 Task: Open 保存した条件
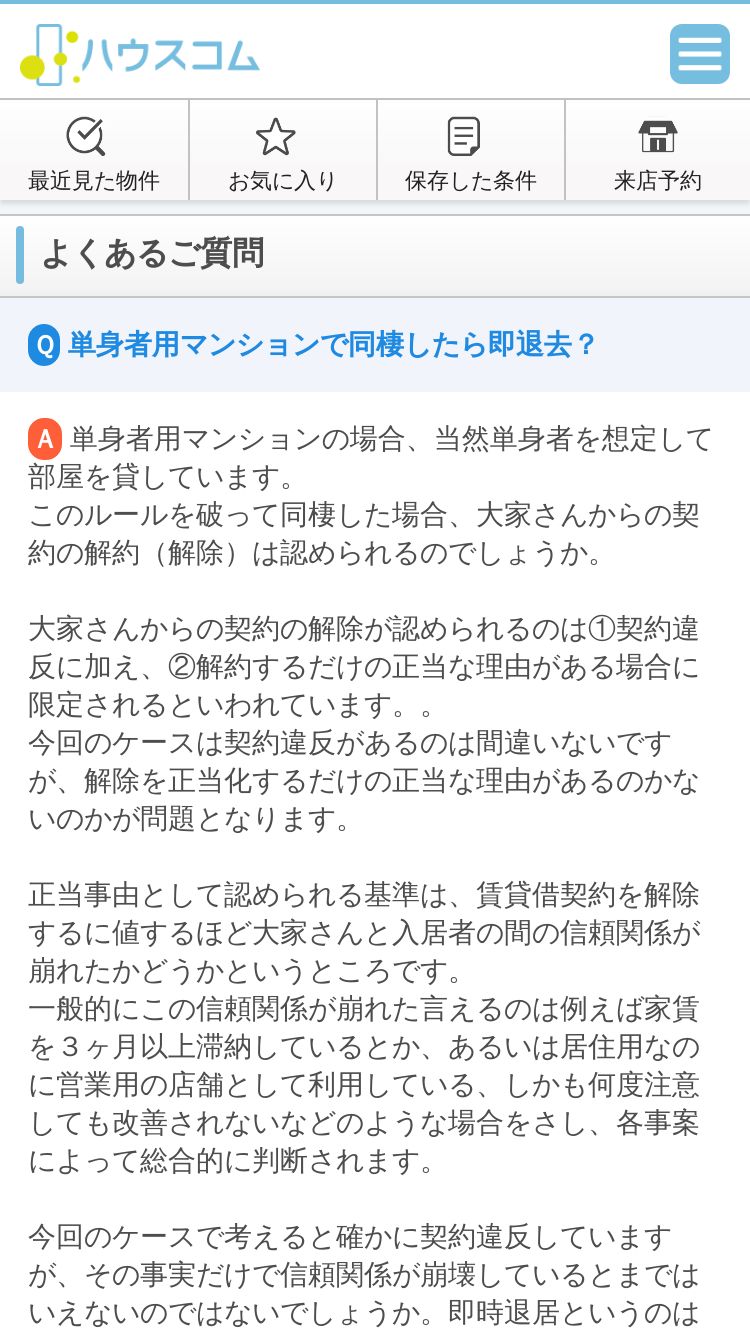coord(471,151)
